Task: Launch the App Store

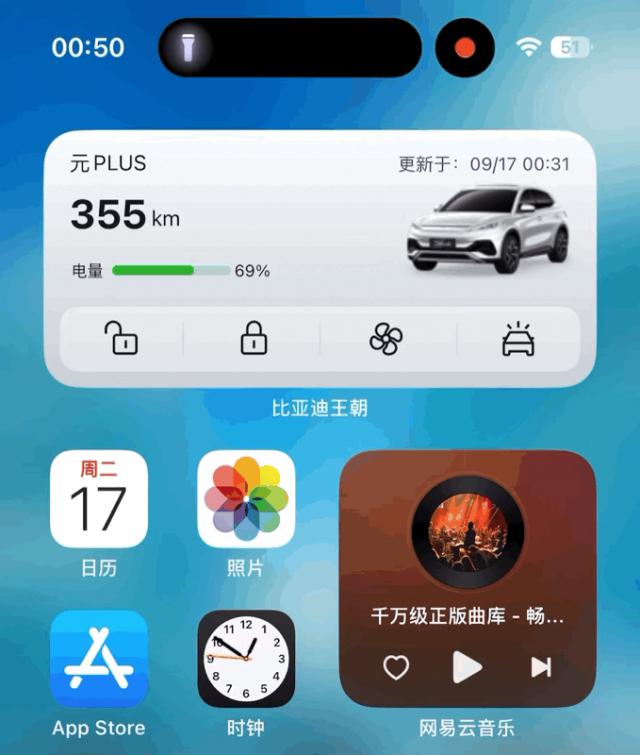Action: click(x=99, y=659)
